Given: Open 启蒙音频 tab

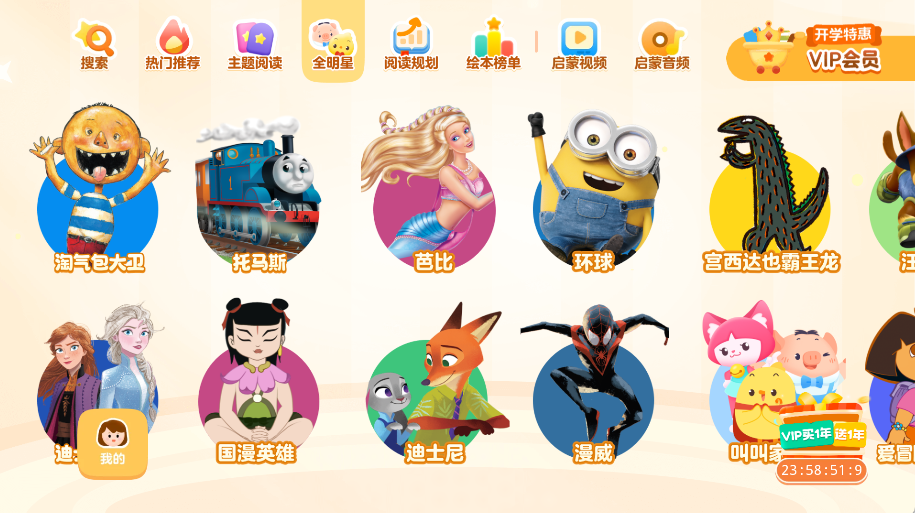Looking at the screenshot, I should point(661,46).
